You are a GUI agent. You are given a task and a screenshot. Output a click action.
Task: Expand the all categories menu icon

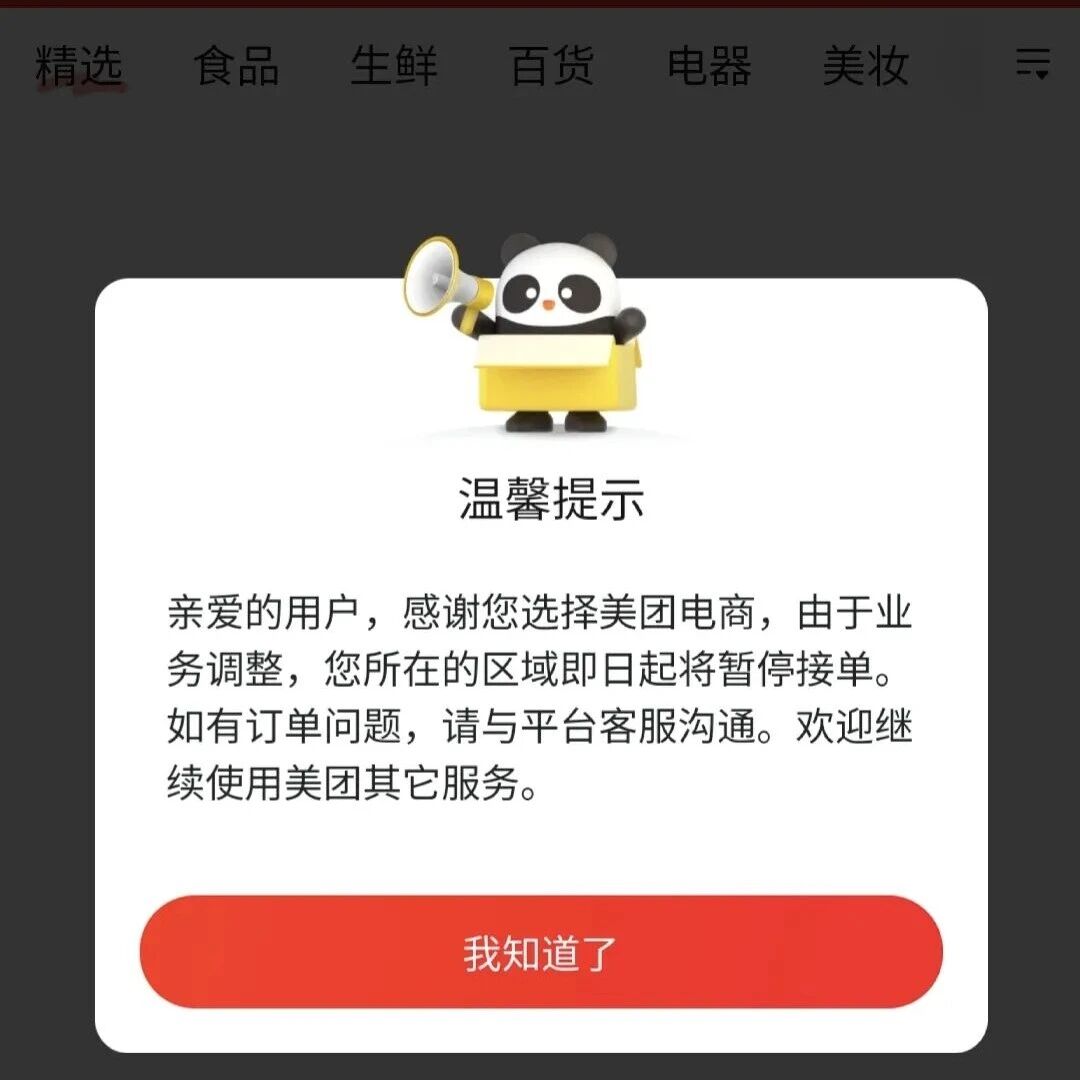pos(1032,64)
